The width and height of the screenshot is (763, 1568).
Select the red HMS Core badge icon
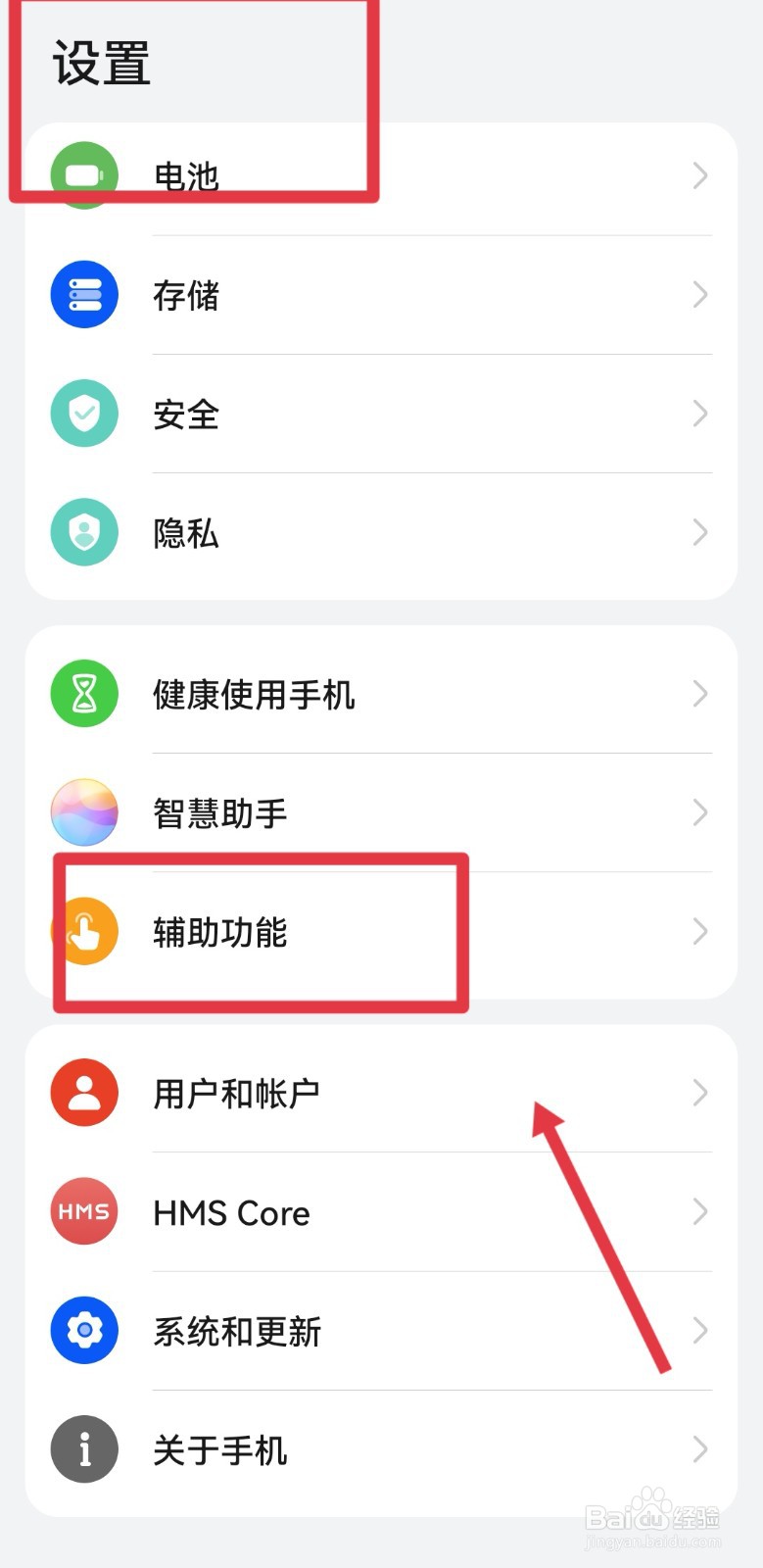click(x=84, y=1211)
